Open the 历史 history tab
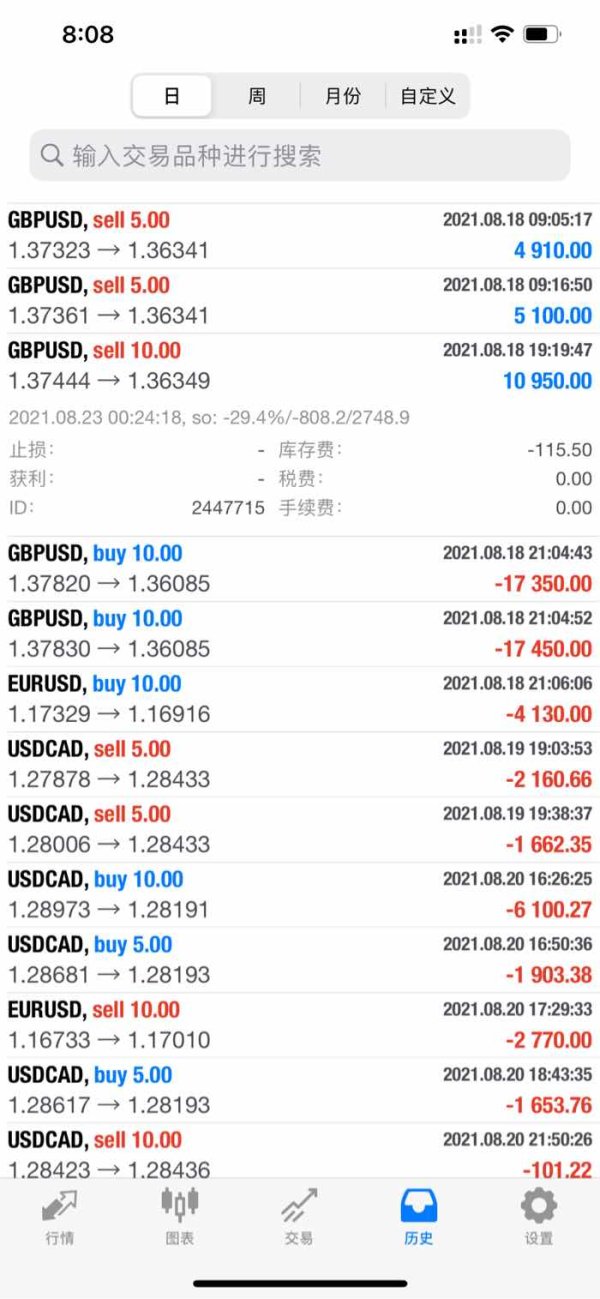The height and width of the screenshot is (1299, 600). coord(419,1216)
